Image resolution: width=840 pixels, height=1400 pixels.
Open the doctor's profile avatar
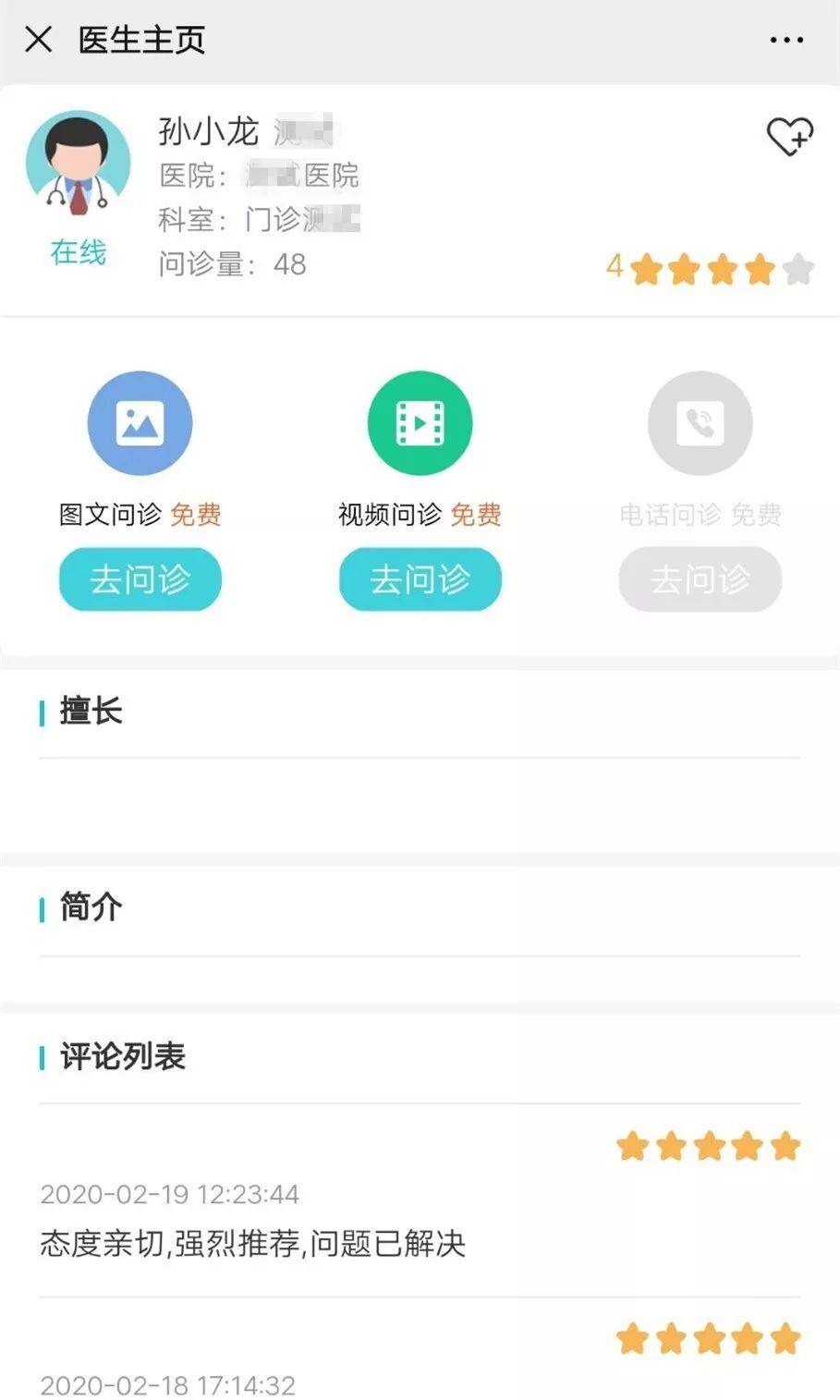coord(78,162)
